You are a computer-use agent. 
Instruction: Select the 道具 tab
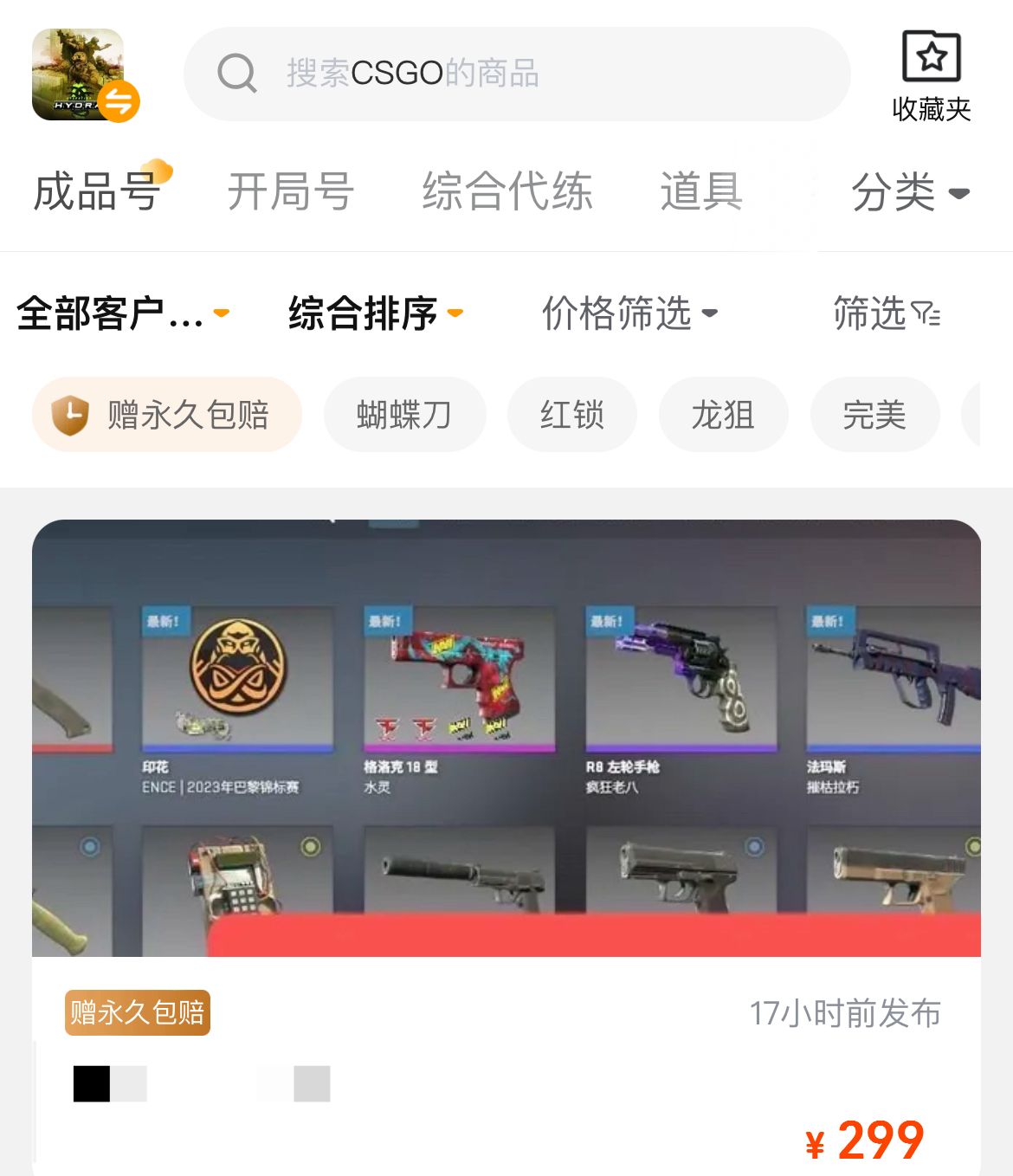tap(701, 191)
